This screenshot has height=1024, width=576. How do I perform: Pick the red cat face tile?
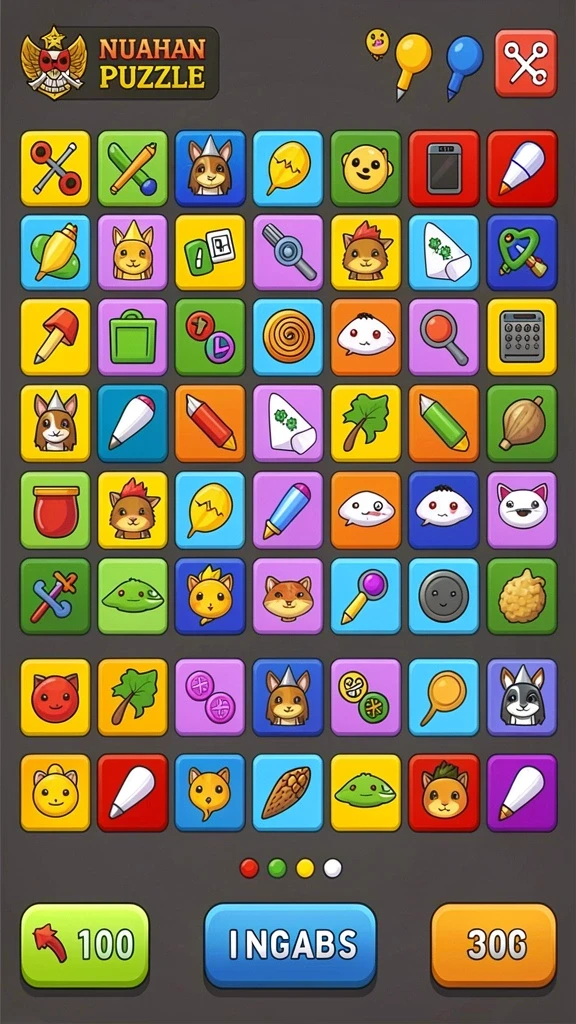pos(56,697)
